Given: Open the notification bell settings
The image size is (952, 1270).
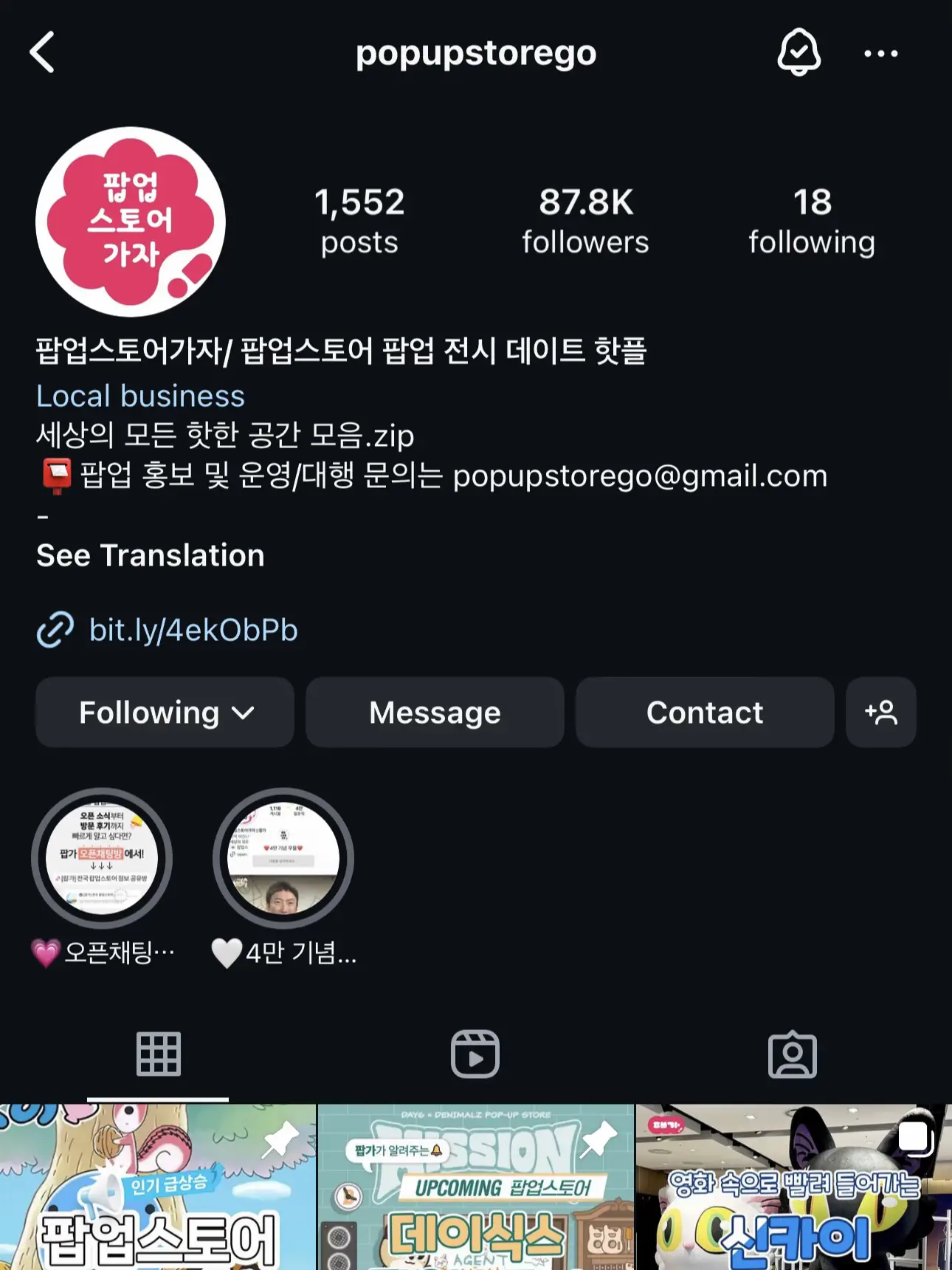Looking at the screenshot, I should (798, 52).
